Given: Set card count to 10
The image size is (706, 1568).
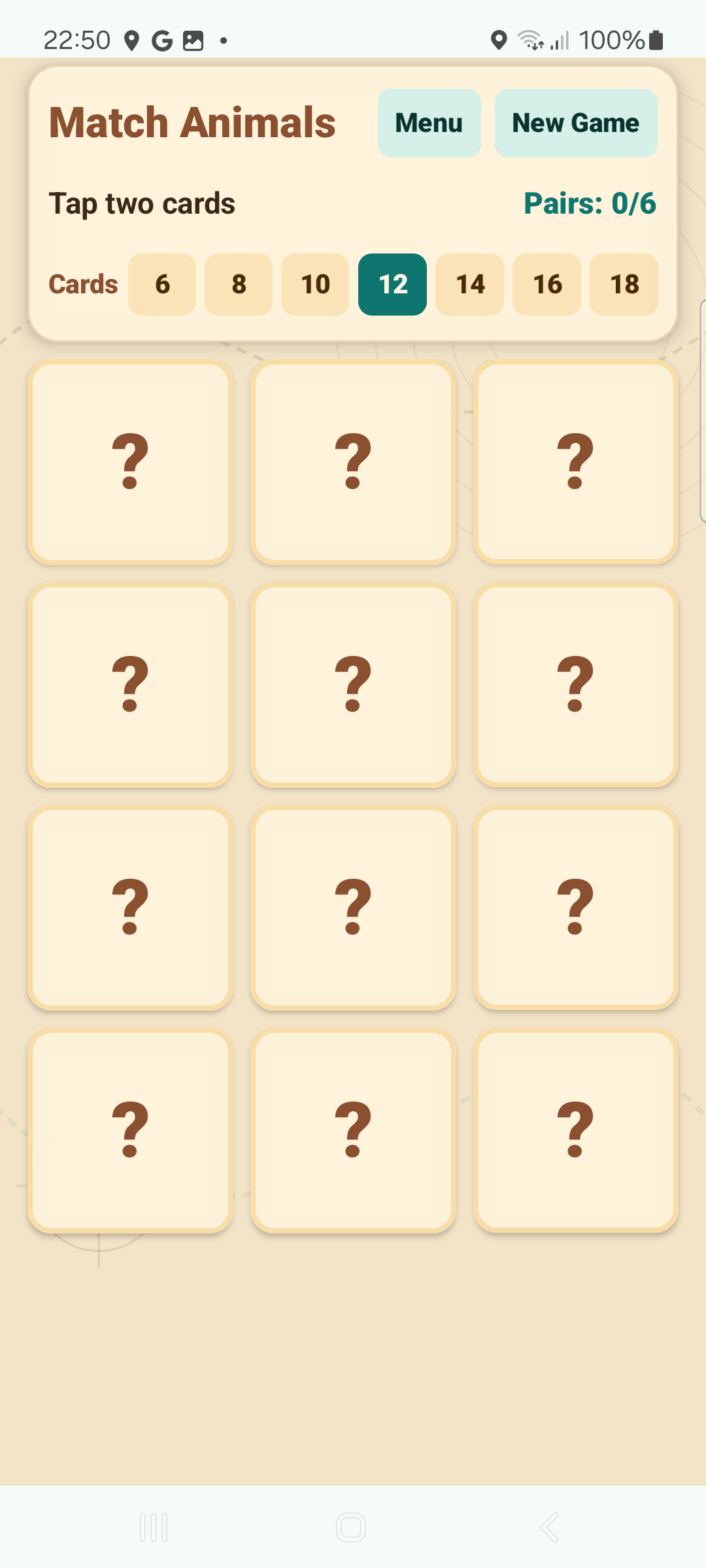Looking at the screenshot, I should [315, 284].
